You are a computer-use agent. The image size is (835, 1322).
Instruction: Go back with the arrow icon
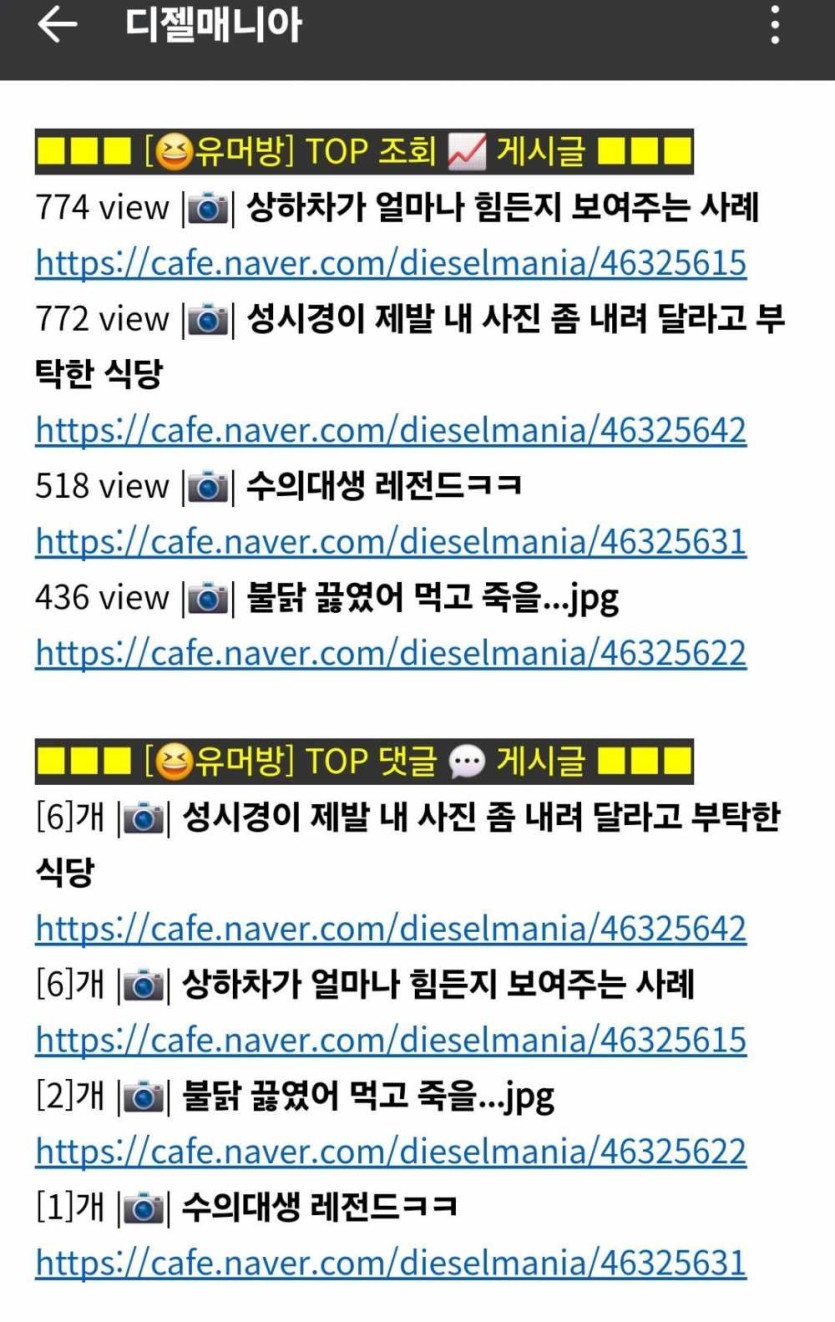click(x=57, y=25)
